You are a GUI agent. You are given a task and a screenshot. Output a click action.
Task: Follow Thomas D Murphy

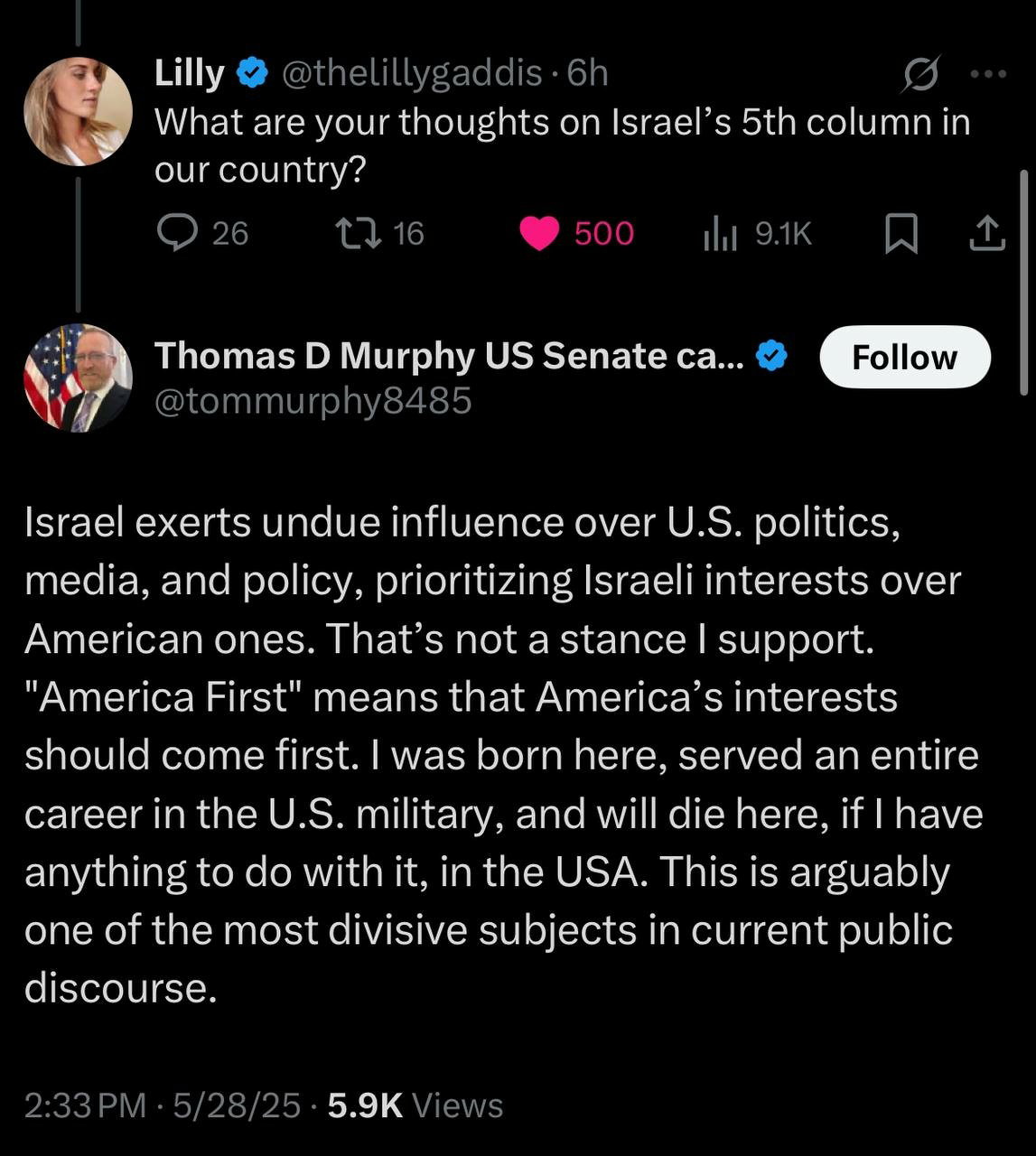tap(905, 357)
